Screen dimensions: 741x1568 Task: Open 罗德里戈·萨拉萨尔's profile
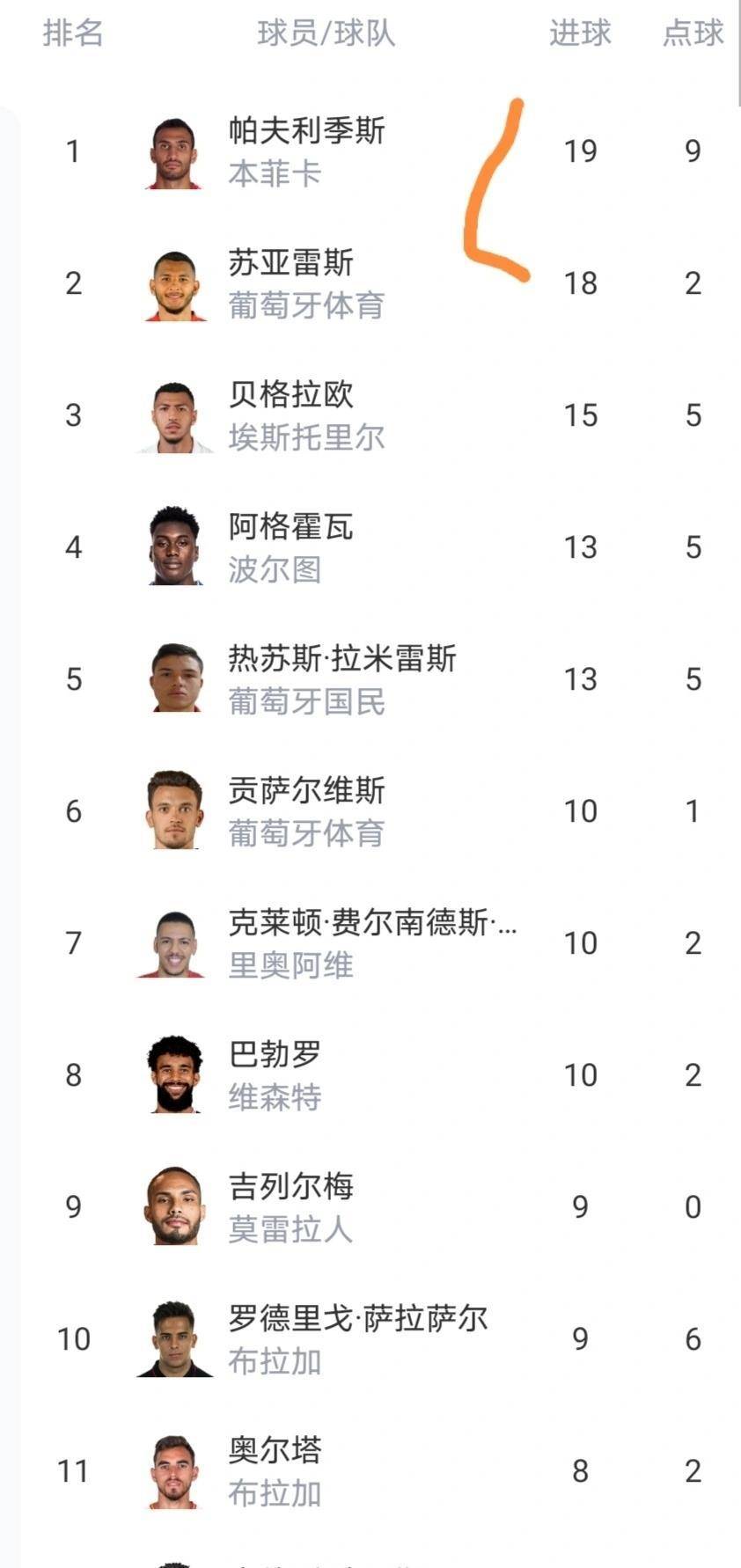point(357,1320)
